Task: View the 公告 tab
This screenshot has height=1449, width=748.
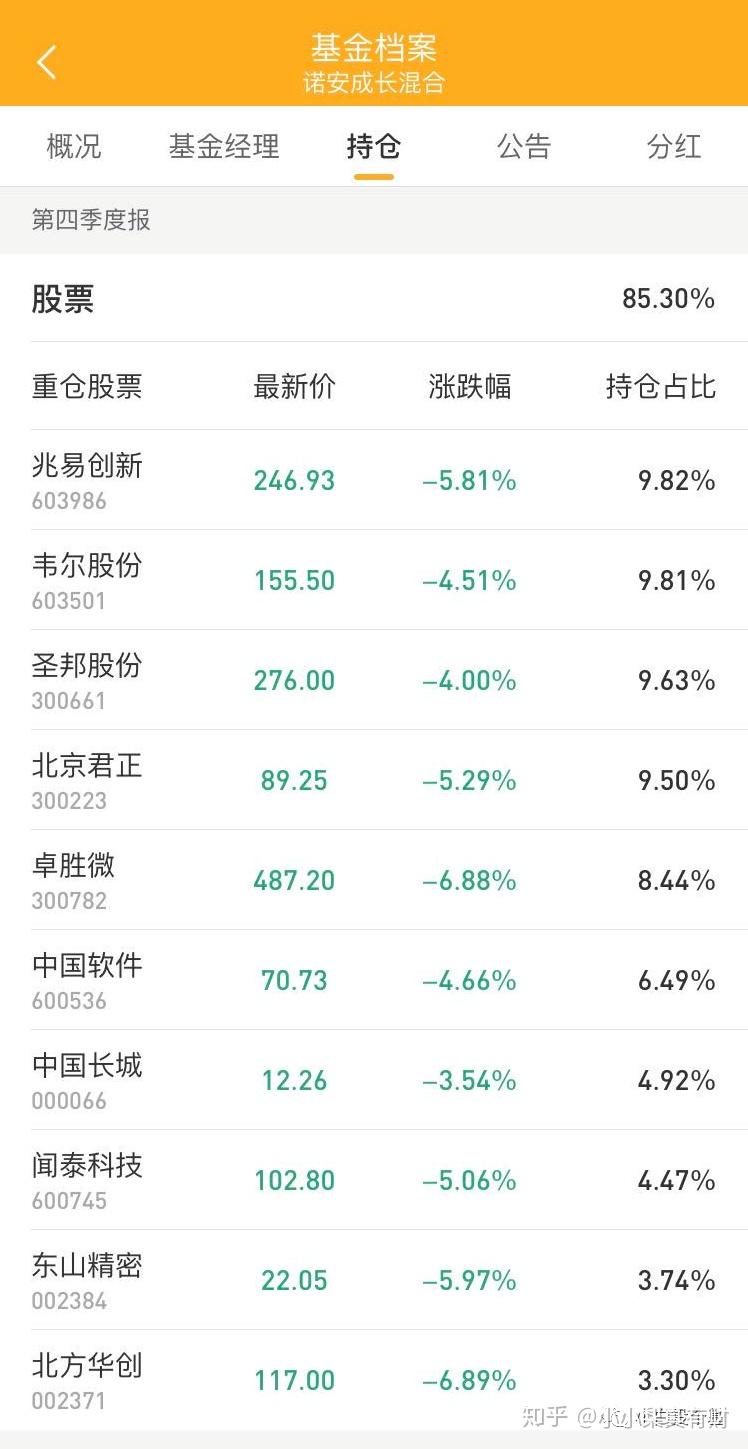Action: [x=525, y=146]
